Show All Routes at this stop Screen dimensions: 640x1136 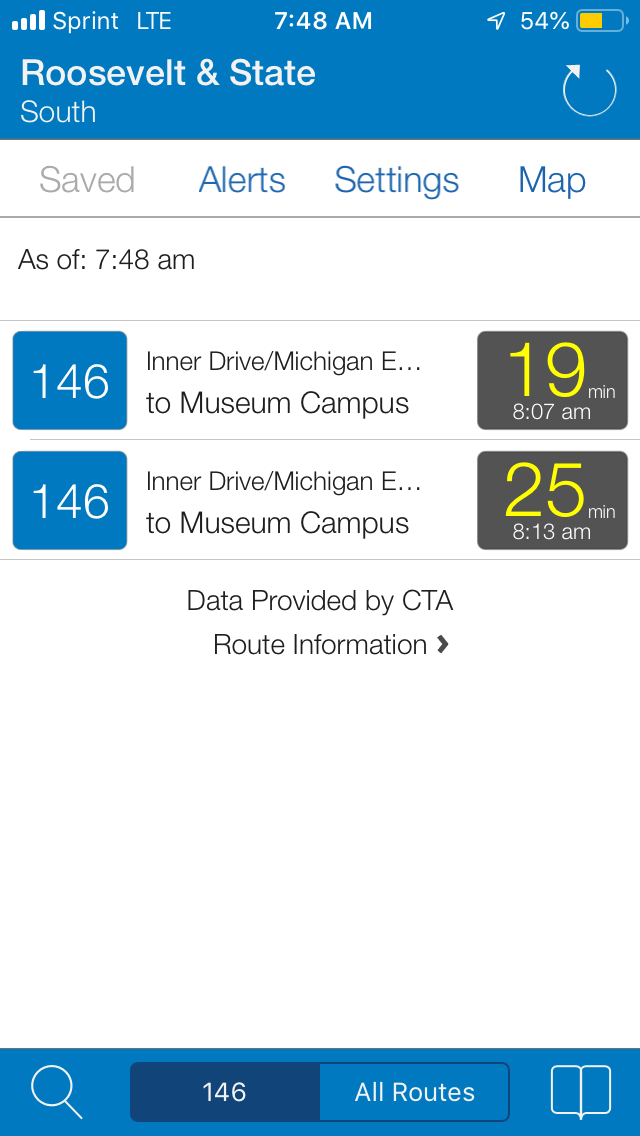(414, 1092)
